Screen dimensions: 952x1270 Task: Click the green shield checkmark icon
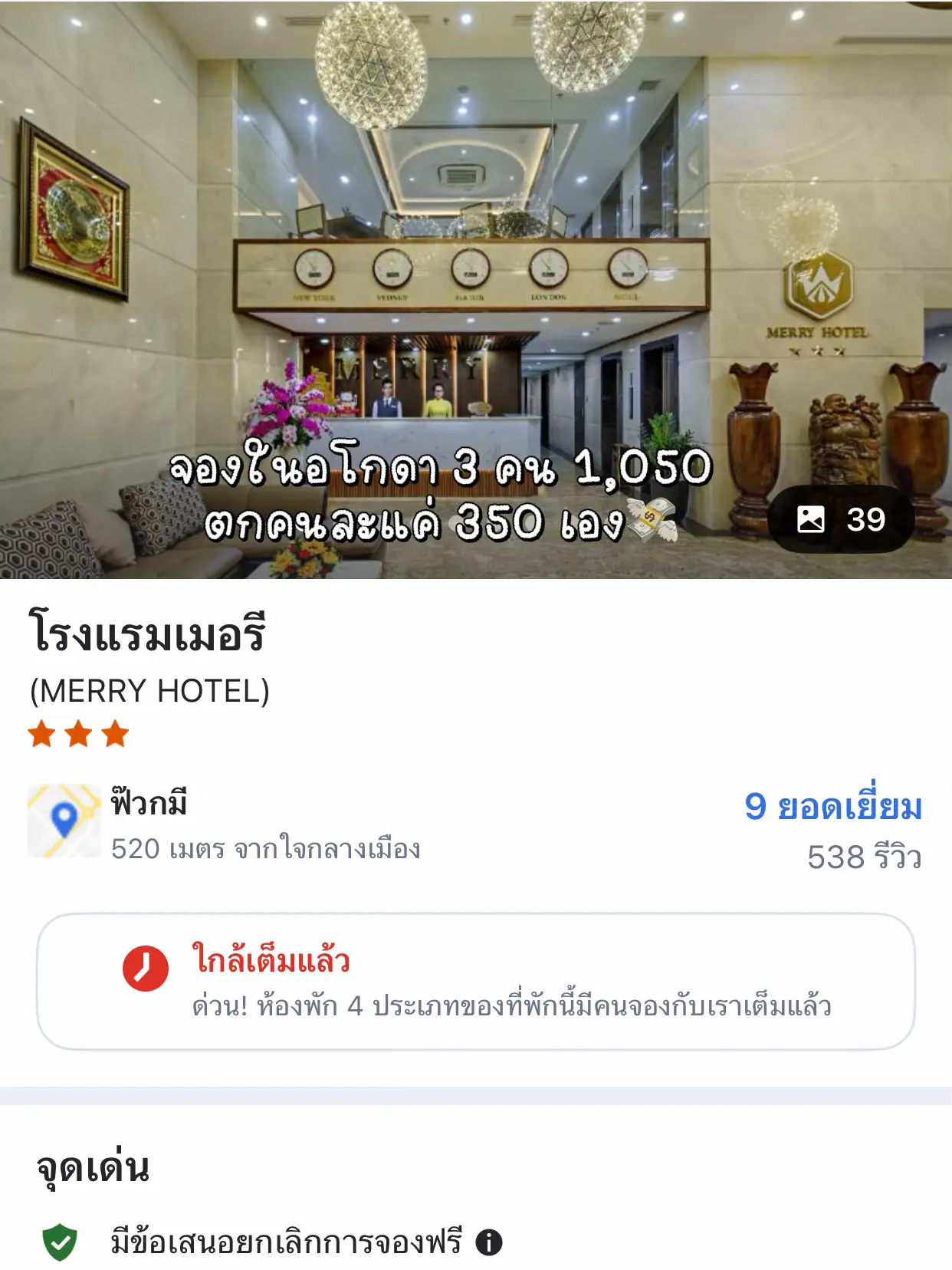pyautogui.click(x=60, y=1241)
